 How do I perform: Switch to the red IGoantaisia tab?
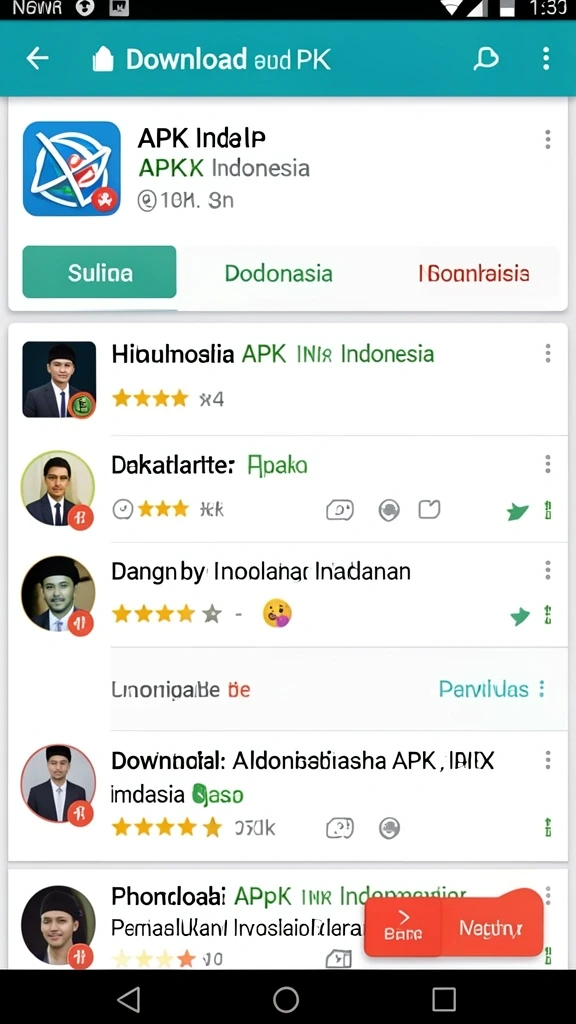(x=473, y=273)
